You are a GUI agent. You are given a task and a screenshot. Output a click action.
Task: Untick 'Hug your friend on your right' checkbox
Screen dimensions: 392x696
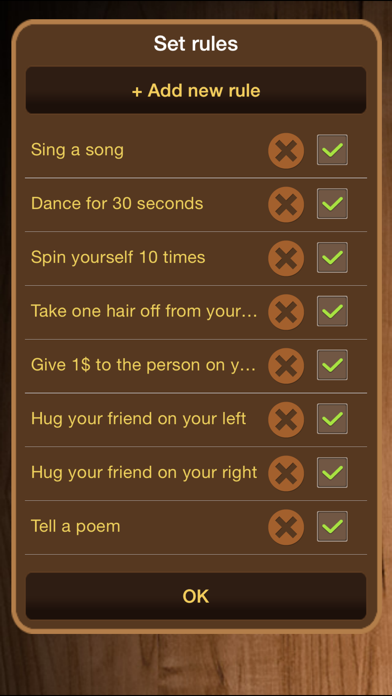pos(333,473)
